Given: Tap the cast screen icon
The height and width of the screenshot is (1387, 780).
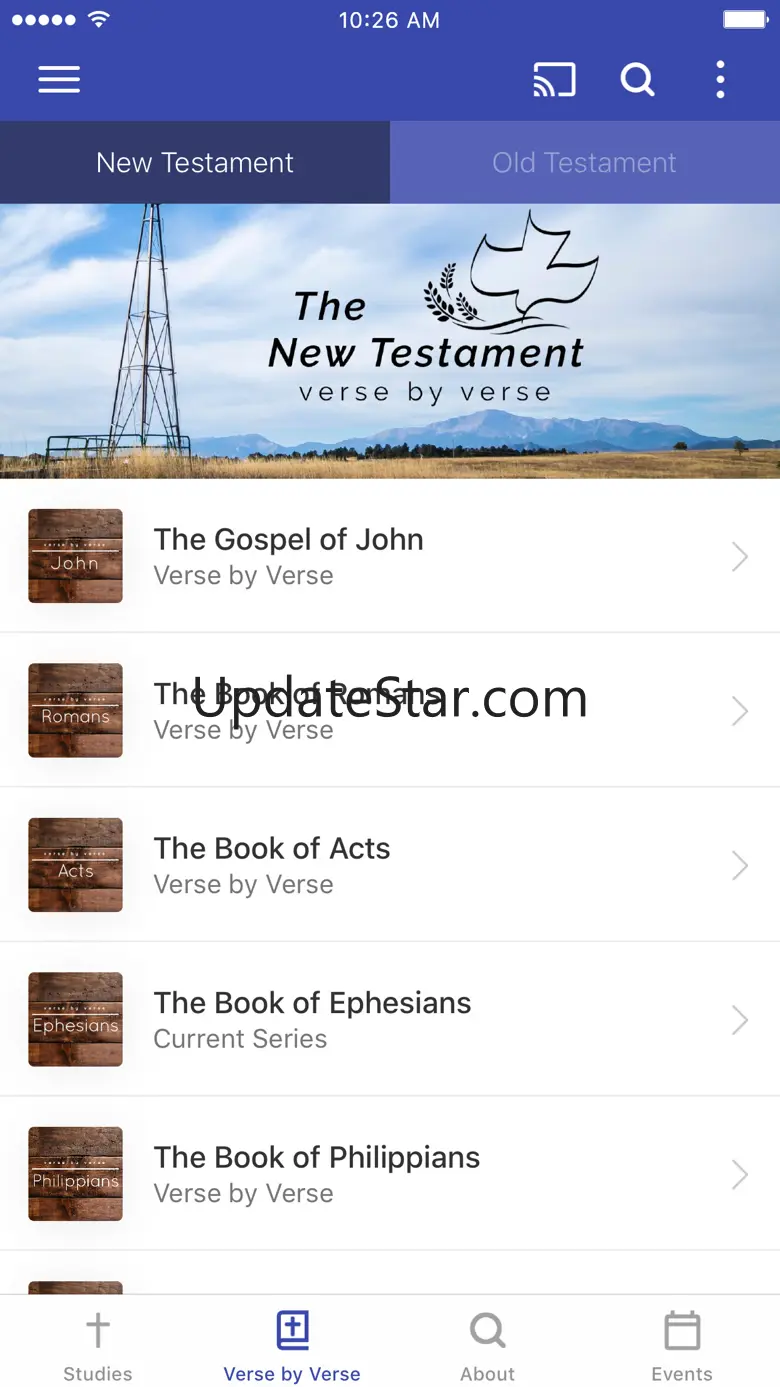Looking at the screenshot, I should [x=554, y=80].
